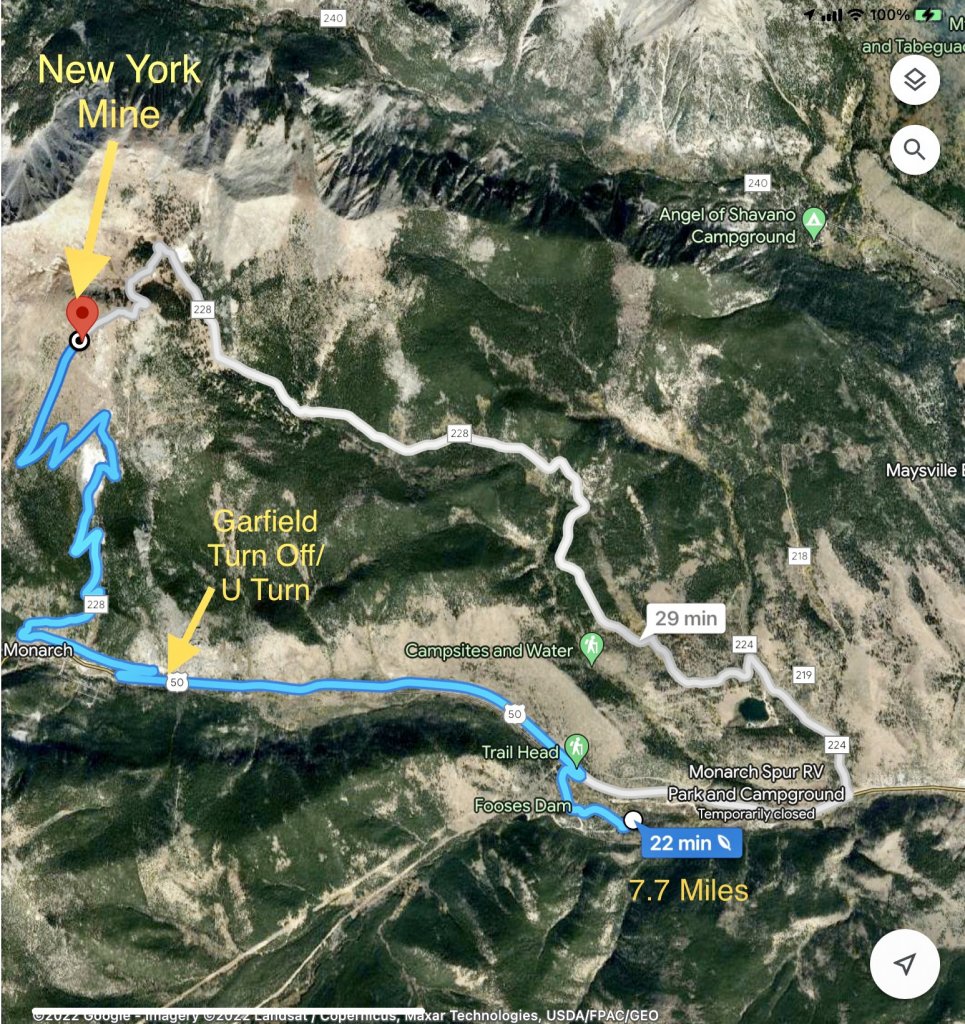This screenshot has height=1024, width=965.
Task: Open the search magnifier button
Action: 914,150
